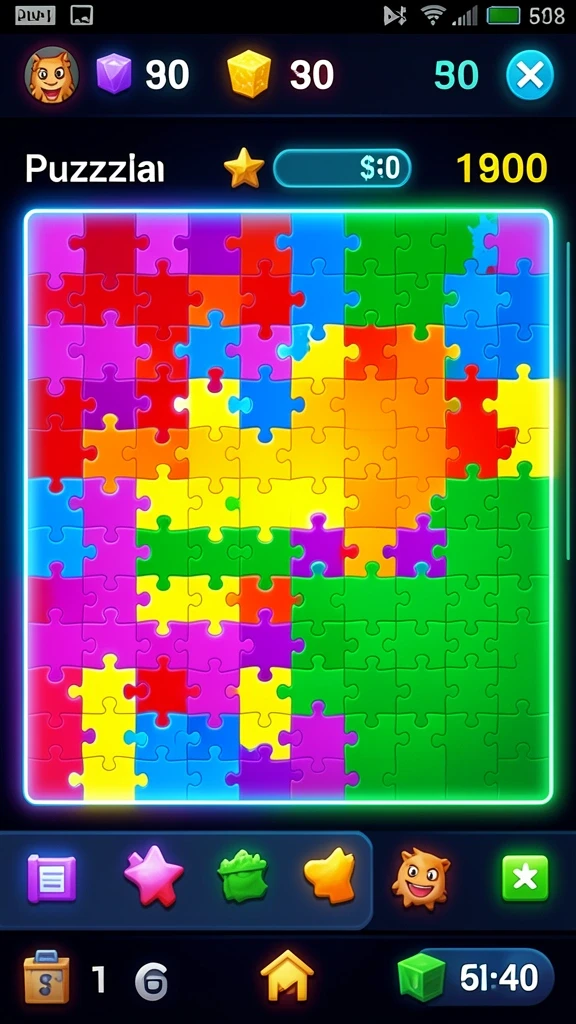The height and width of the screenshot is (1024, 576).
Task: Open the player avatar profile
Action: (x=52, y=74)
